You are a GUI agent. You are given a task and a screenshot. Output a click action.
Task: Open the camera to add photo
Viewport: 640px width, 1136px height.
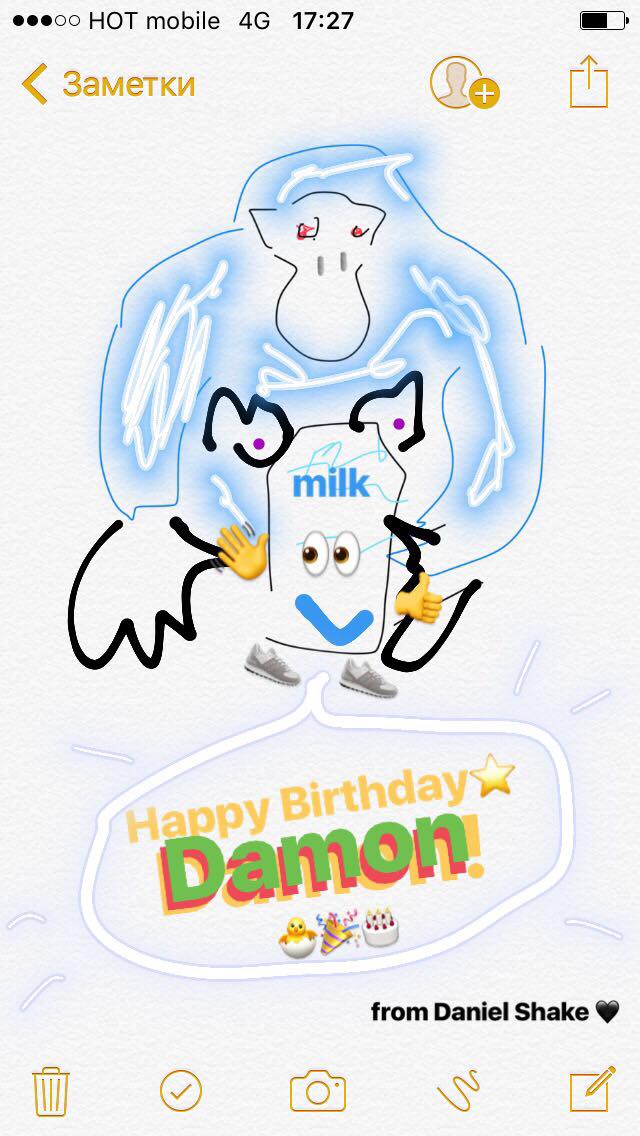point(318,1089)
